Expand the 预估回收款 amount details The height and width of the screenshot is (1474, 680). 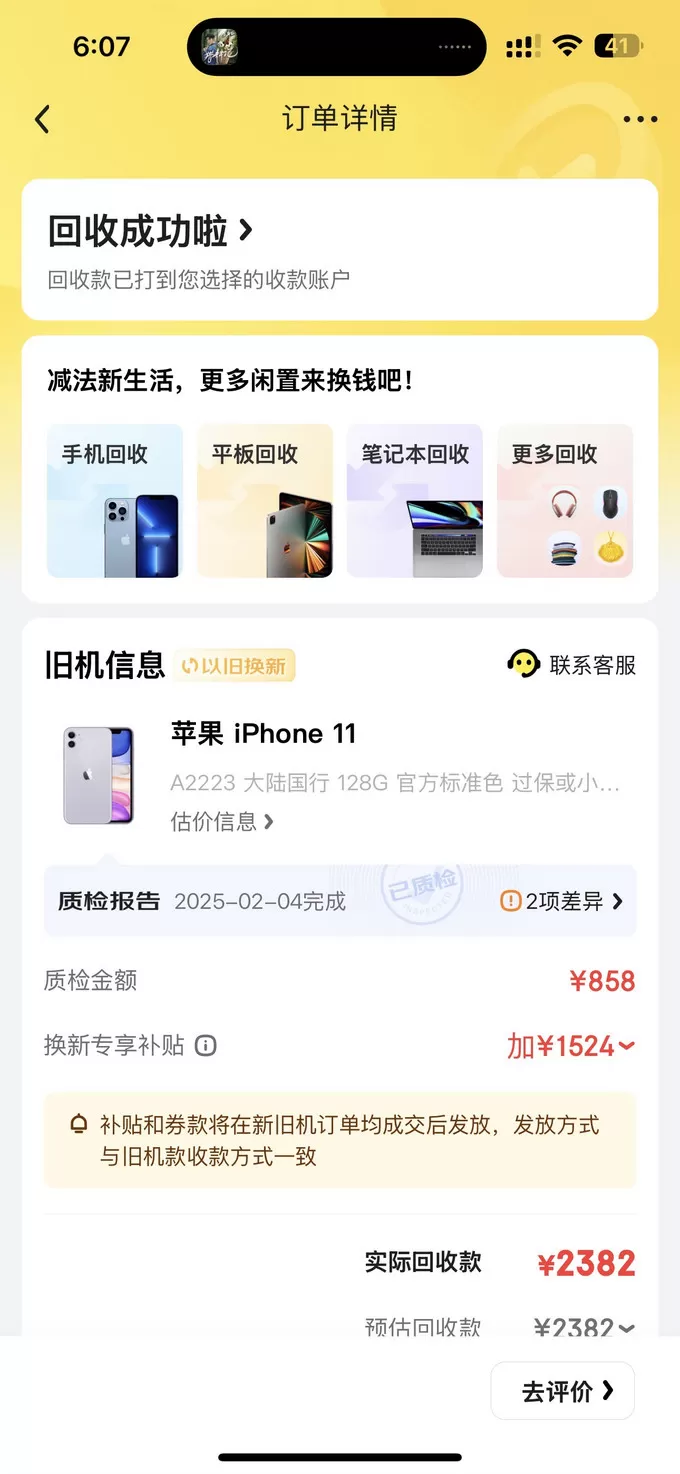pyautogui.click(x=585, y=1328)
